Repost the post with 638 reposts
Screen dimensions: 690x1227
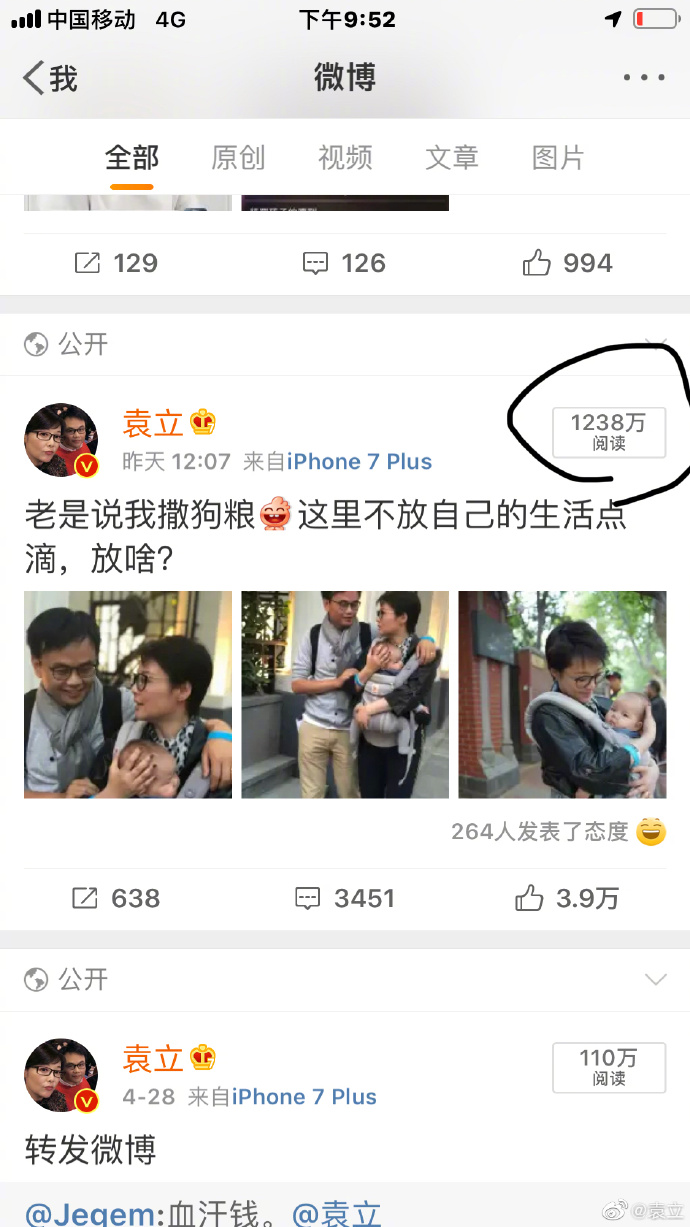point(116,898)
